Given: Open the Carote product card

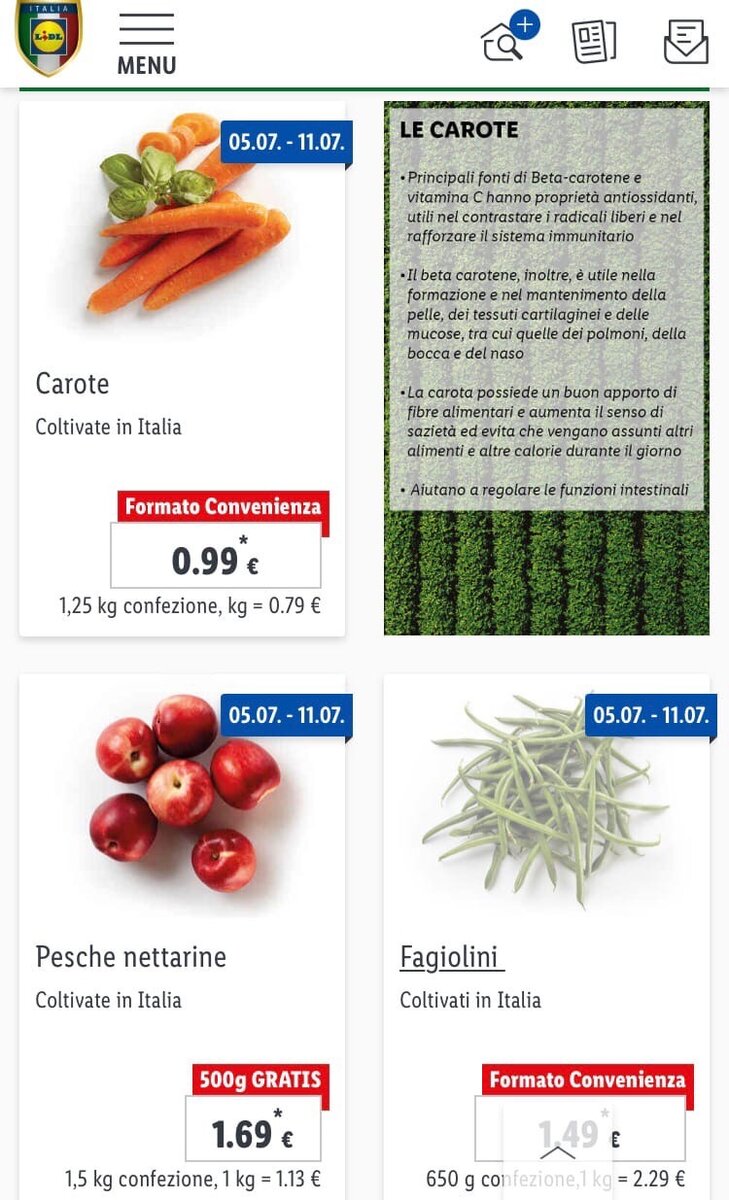Looking at the screenshot, I should 182,368.
